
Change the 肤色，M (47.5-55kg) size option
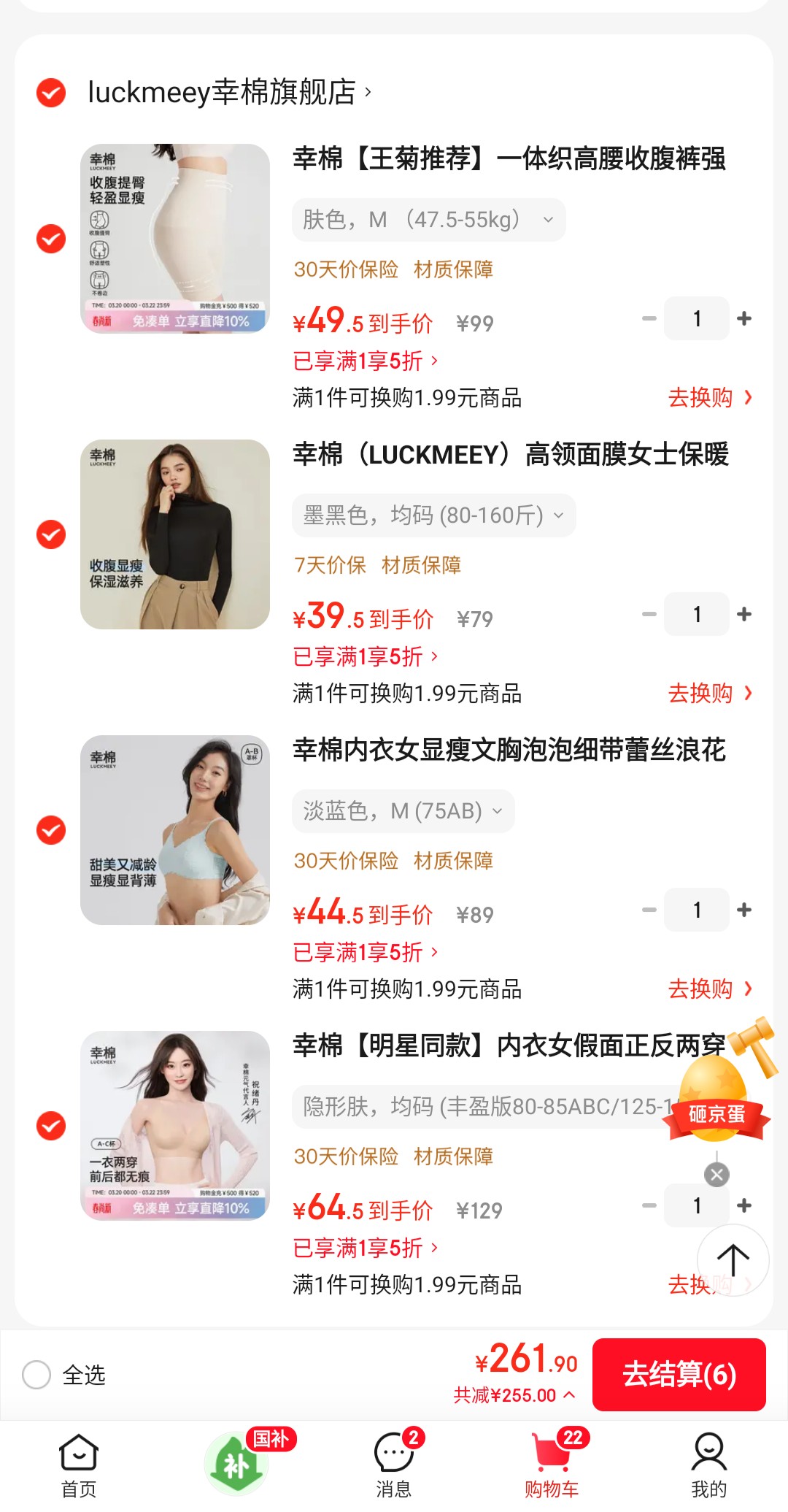[x=428, y=220]
